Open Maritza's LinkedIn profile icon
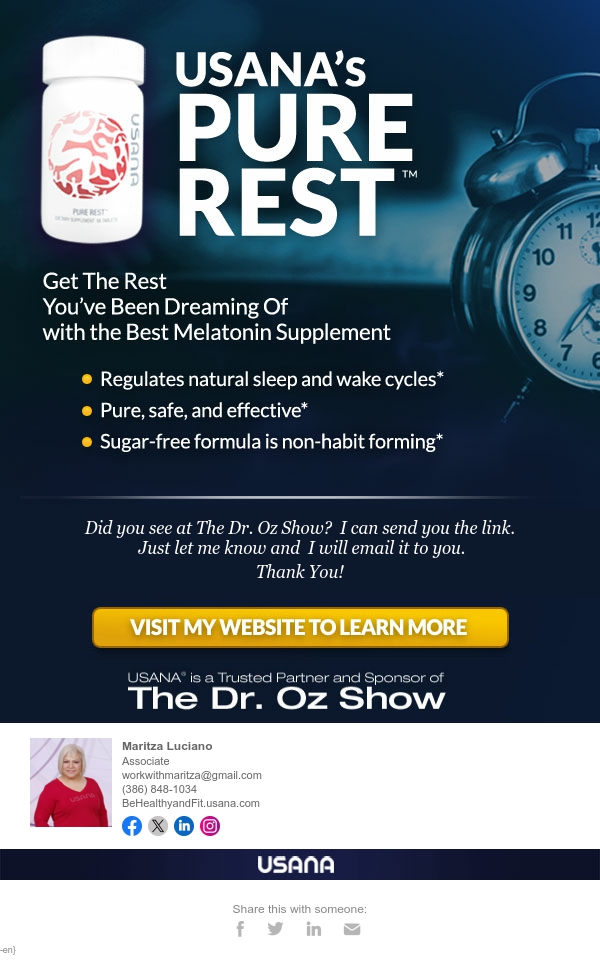Viewport: 600px width, 960px height. pyautogui.click(x=184, y=826)
